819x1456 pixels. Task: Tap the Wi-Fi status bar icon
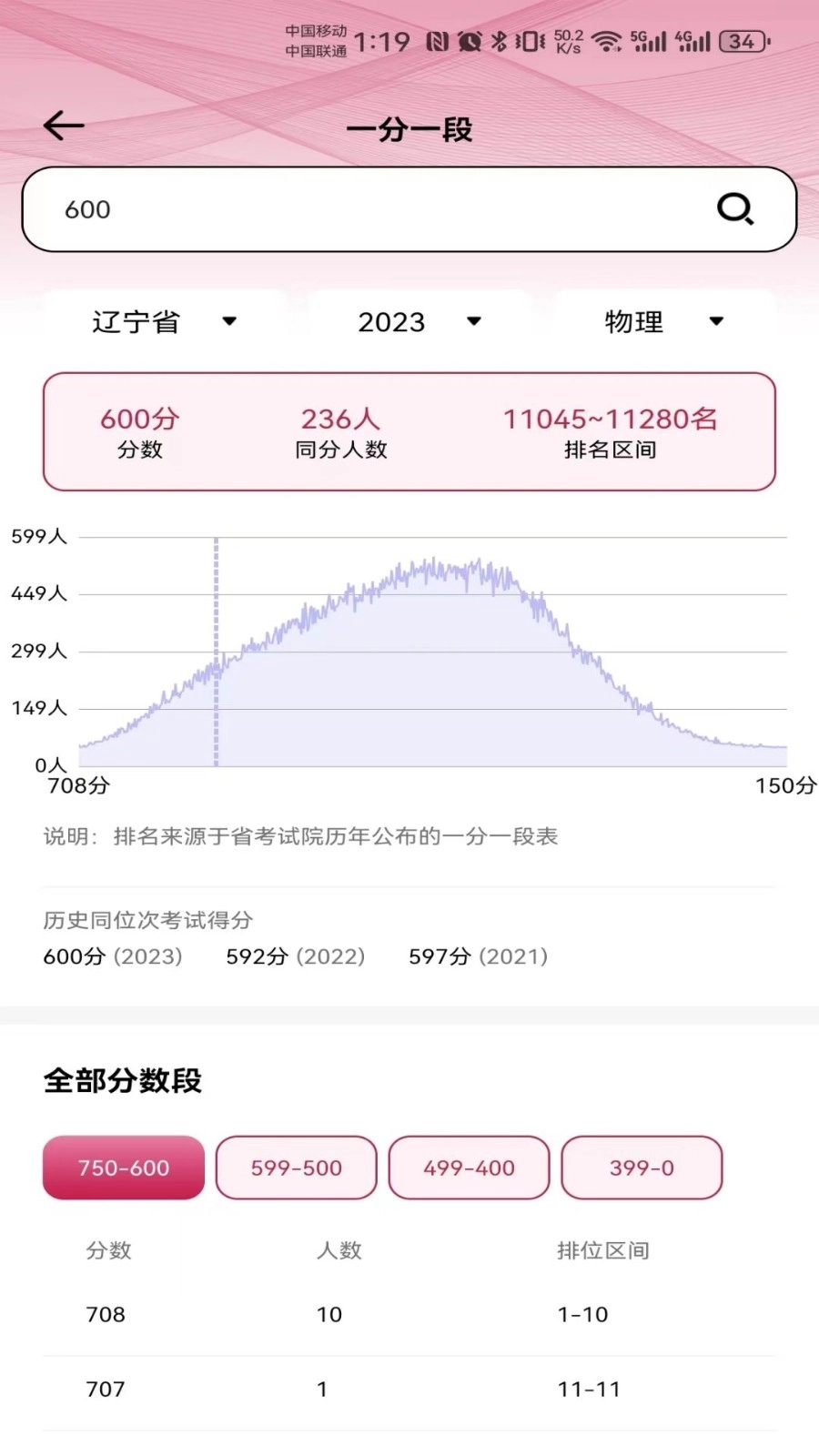pyautogui.click(x=607, y=41)
